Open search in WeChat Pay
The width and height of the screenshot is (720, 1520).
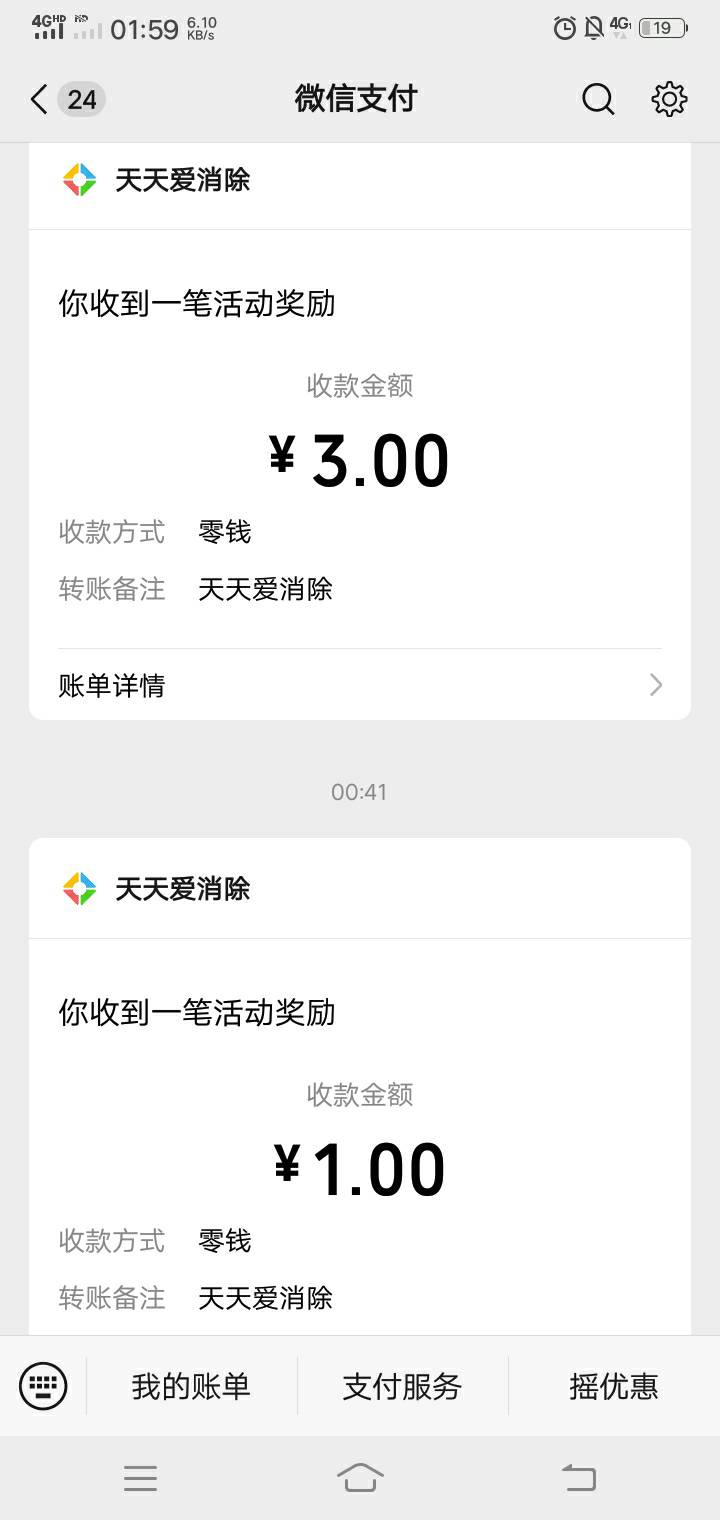[597, 99]
